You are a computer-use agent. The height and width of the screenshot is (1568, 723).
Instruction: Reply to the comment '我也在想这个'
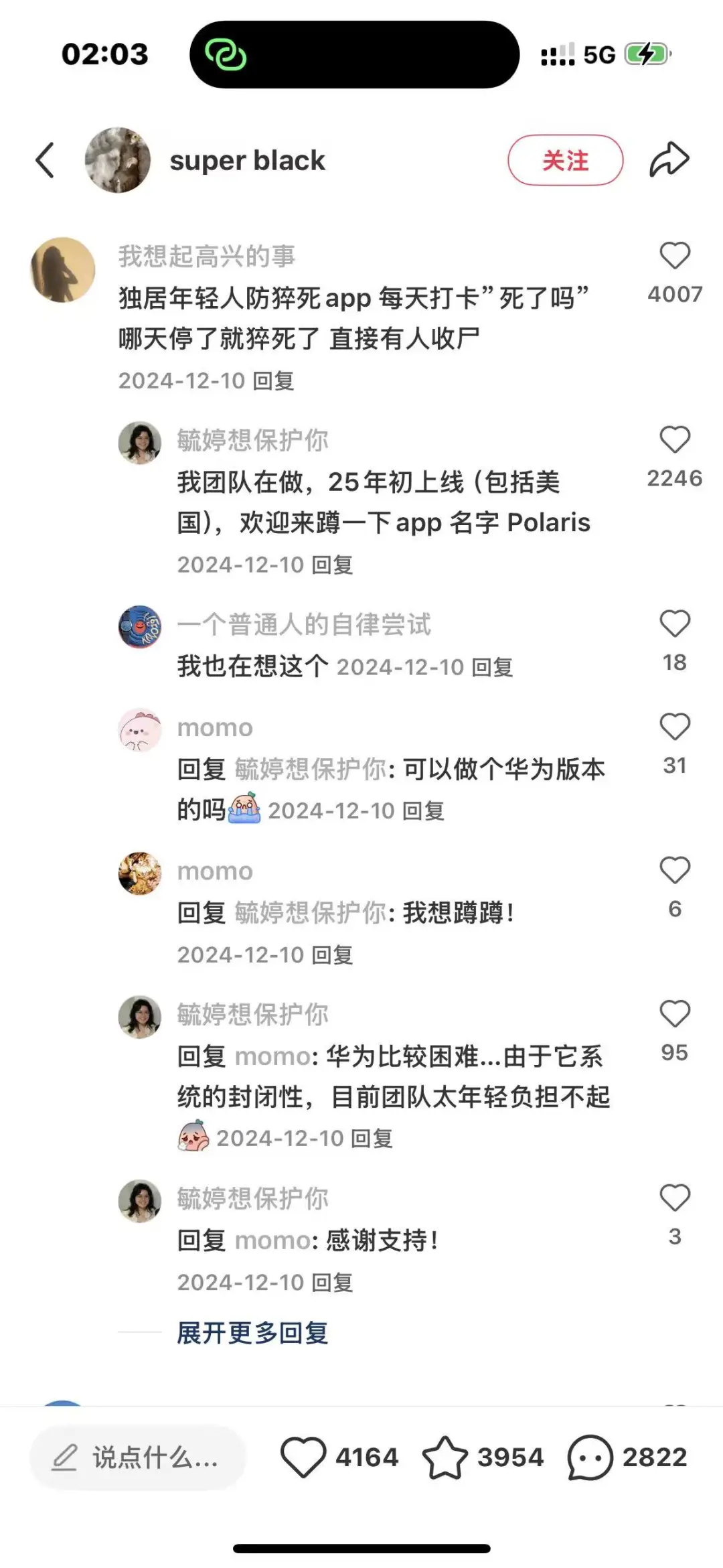492,667
